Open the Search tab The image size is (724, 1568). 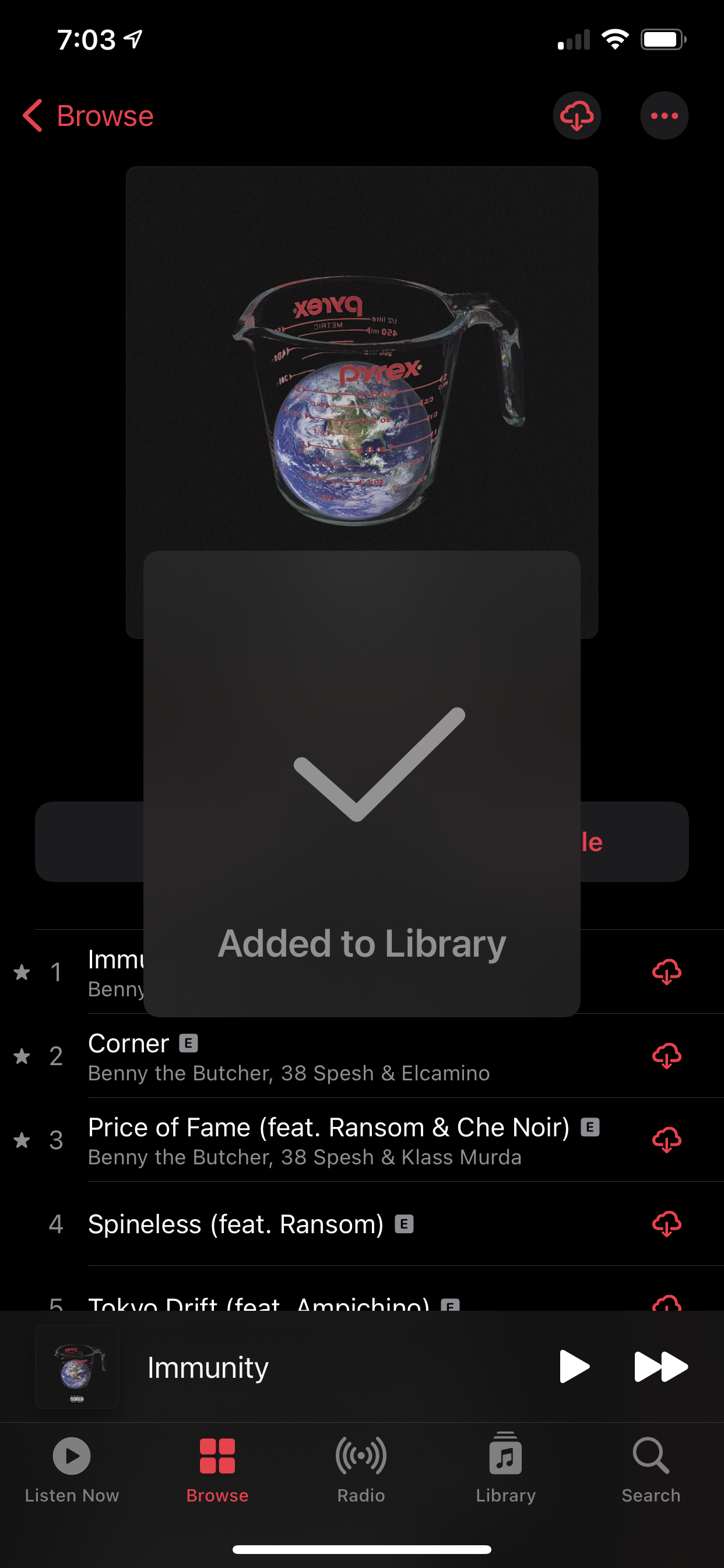(x=651, y=1468)
